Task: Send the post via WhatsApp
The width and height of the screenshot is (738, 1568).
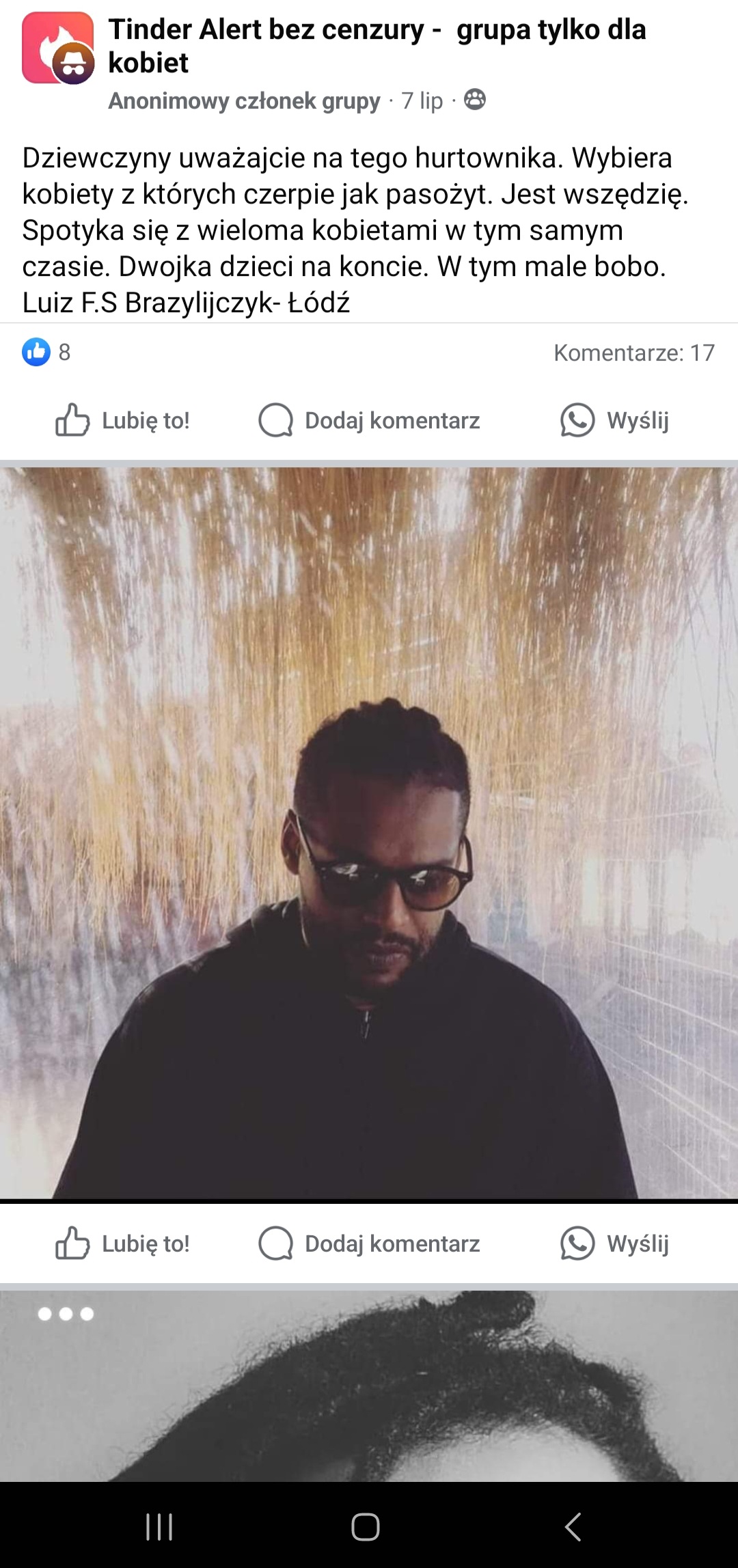Action: [614, 420]
